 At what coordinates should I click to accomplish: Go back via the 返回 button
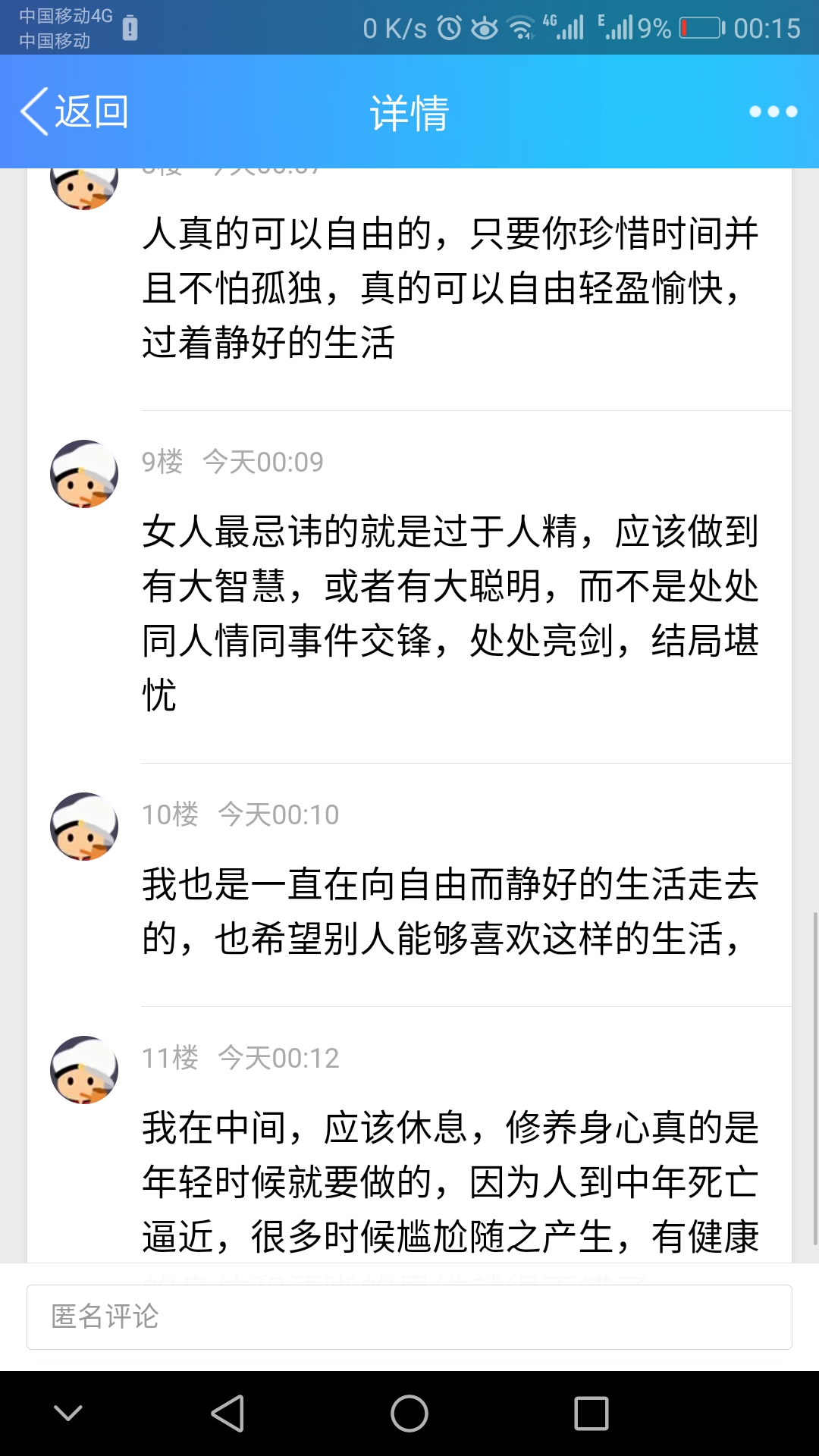[x=74, y=112]
